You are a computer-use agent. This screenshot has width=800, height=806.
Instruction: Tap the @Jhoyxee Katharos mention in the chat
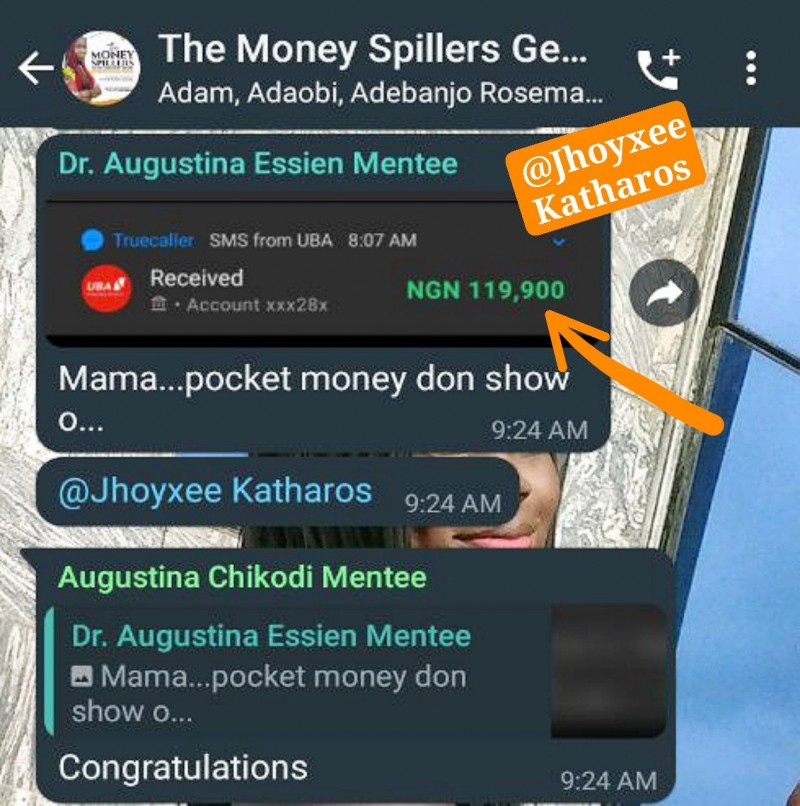pyautogui.click(x=215, y=490)
